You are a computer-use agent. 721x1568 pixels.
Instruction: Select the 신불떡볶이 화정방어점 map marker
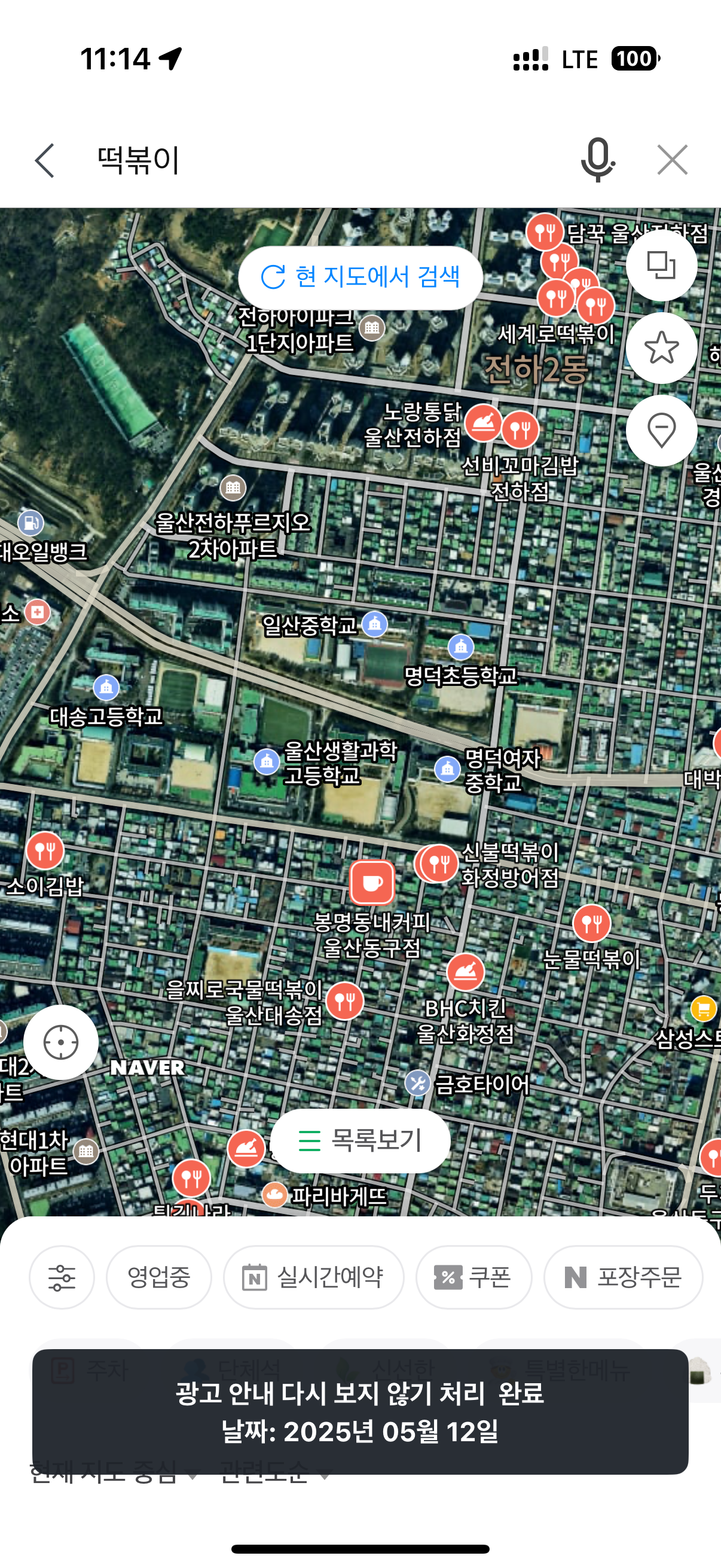[439, 863]
